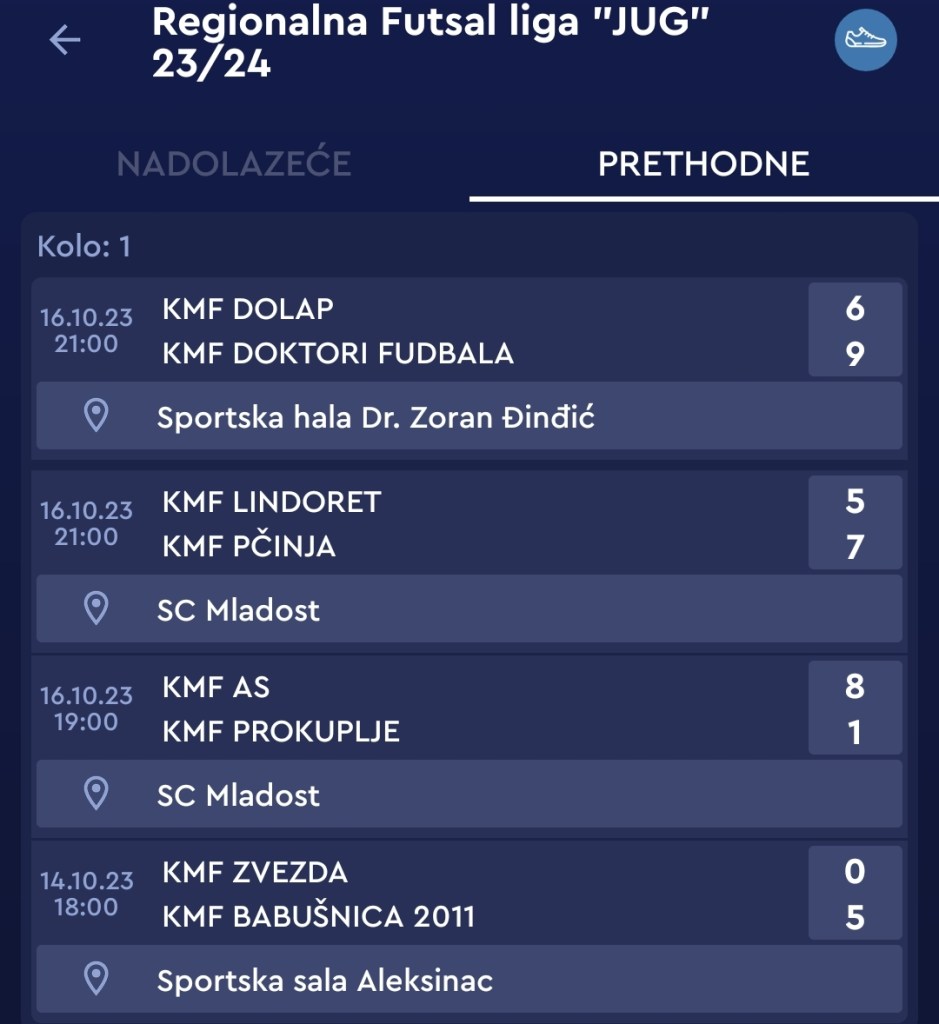Select the PRETHODNE tab
939x1024 pixels.
(x=703, y=164)
